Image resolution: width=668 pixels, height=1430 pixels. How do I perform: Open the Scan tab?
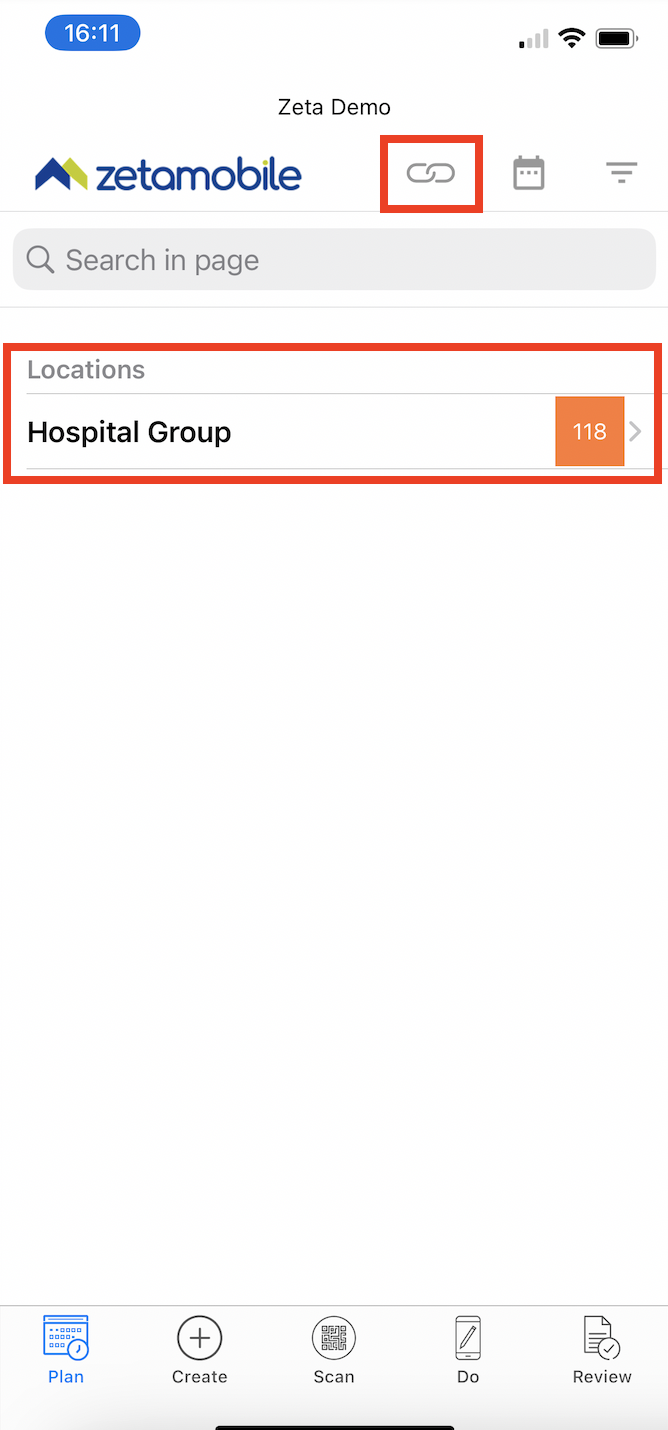[x=334, y=1350]
